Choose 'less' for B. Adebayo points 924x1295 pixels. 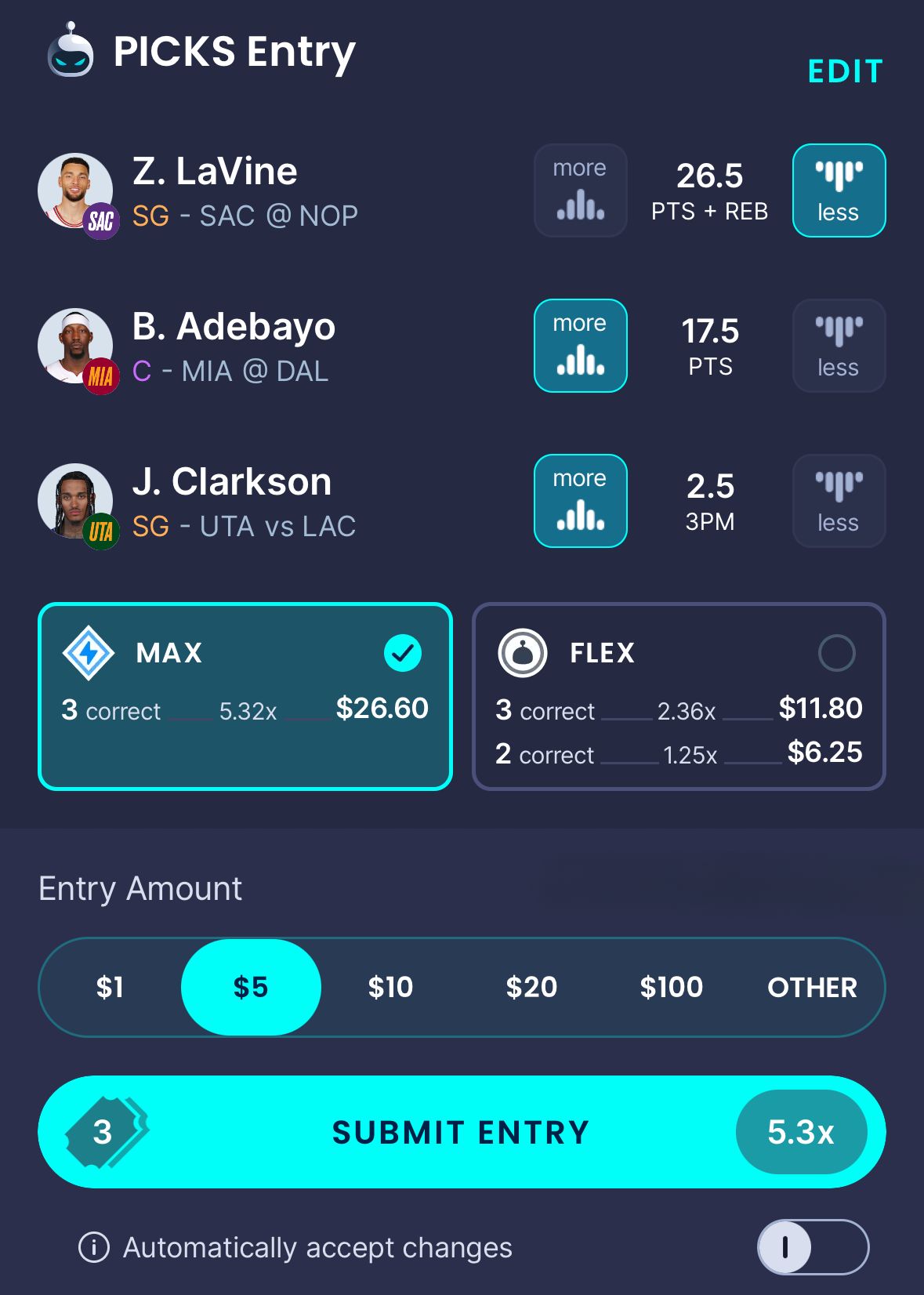pos(839,346)
